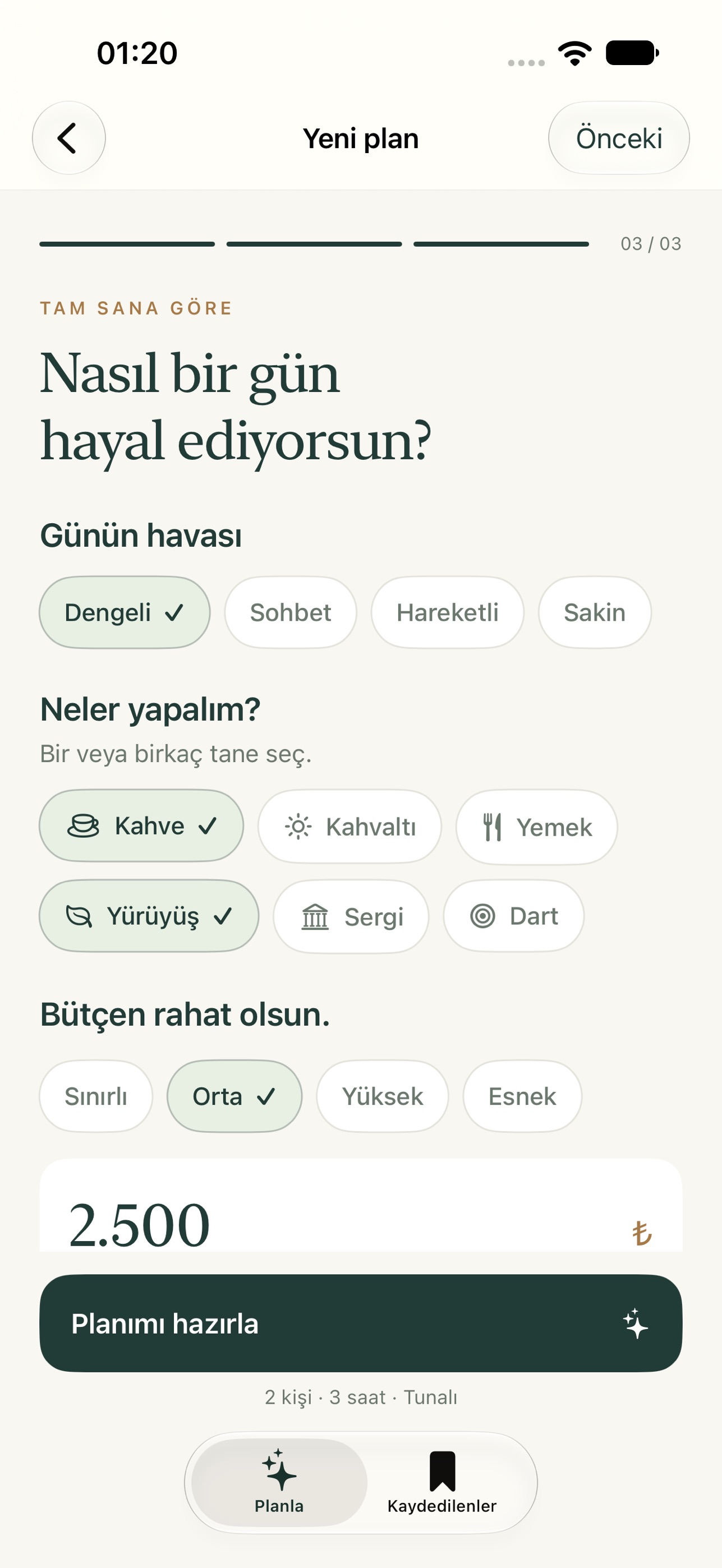Viewport: 722px width, 1568px height.
Task: Choose the Sohbet mood chip
Action: pos(291,612)
